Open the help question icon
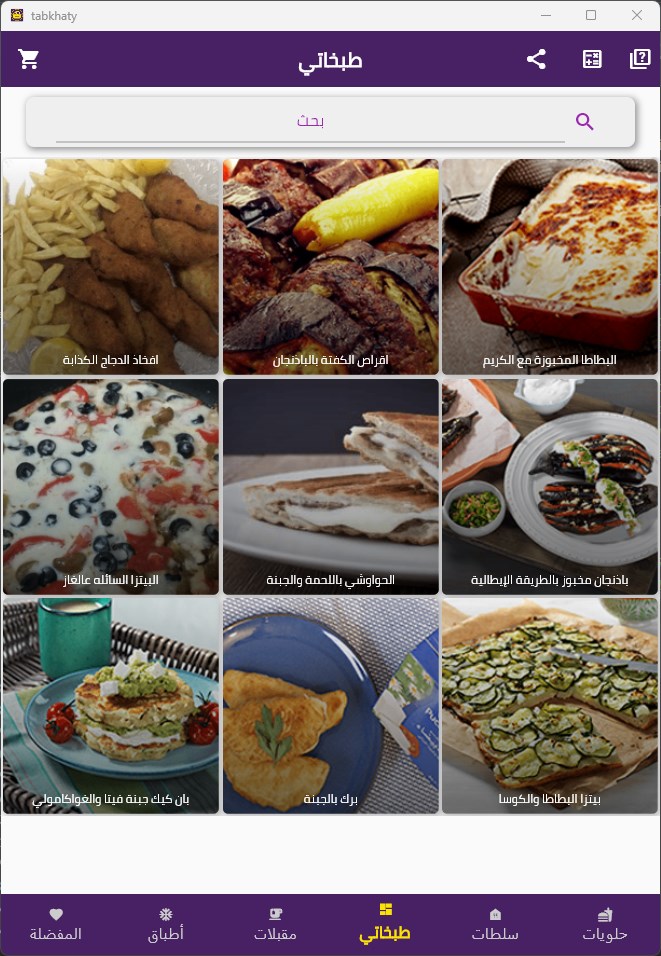Viewport: 661px width, 956px height. 639,59
